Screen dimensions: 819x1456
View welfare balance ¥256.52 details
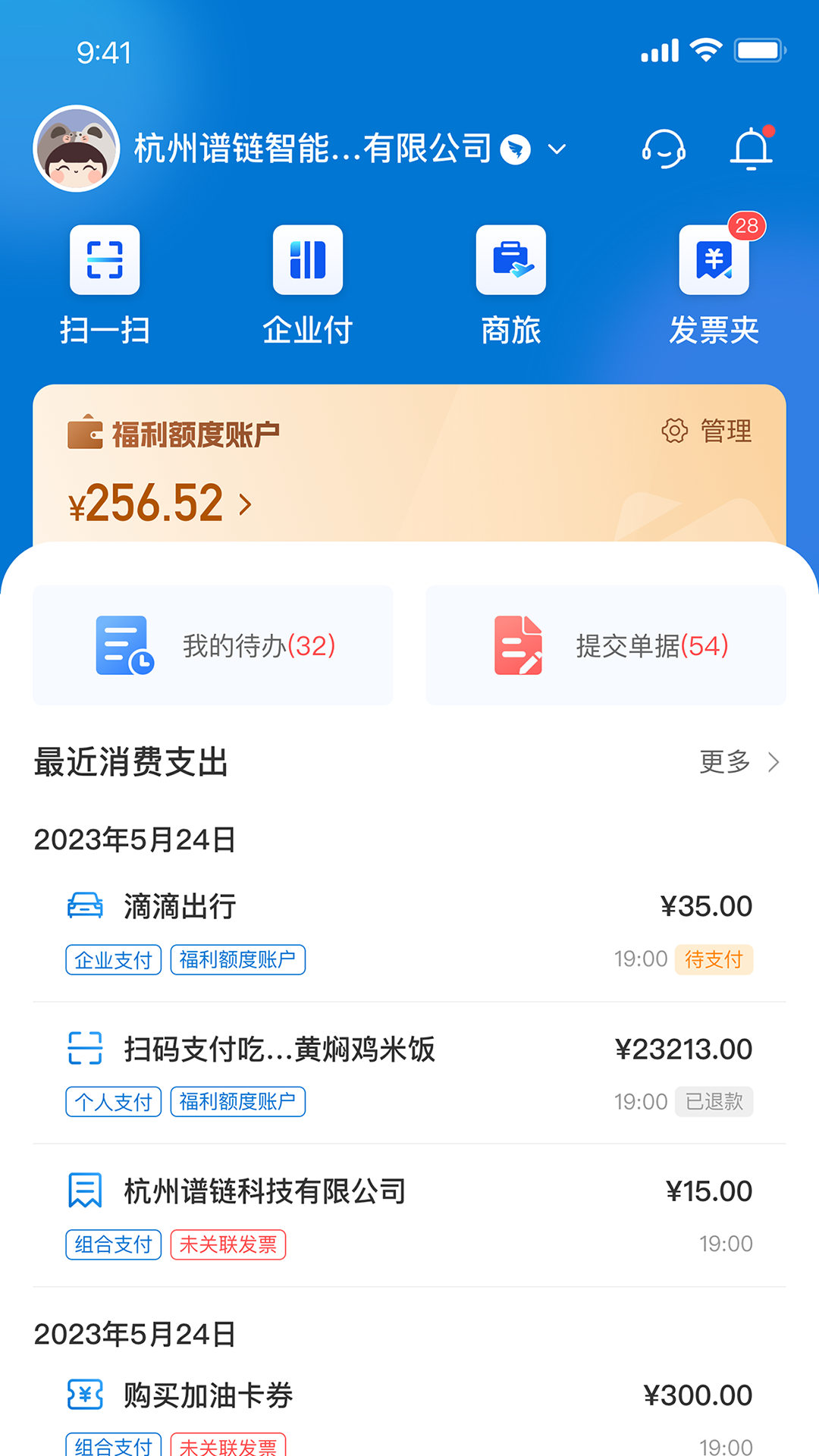point(161,504)
